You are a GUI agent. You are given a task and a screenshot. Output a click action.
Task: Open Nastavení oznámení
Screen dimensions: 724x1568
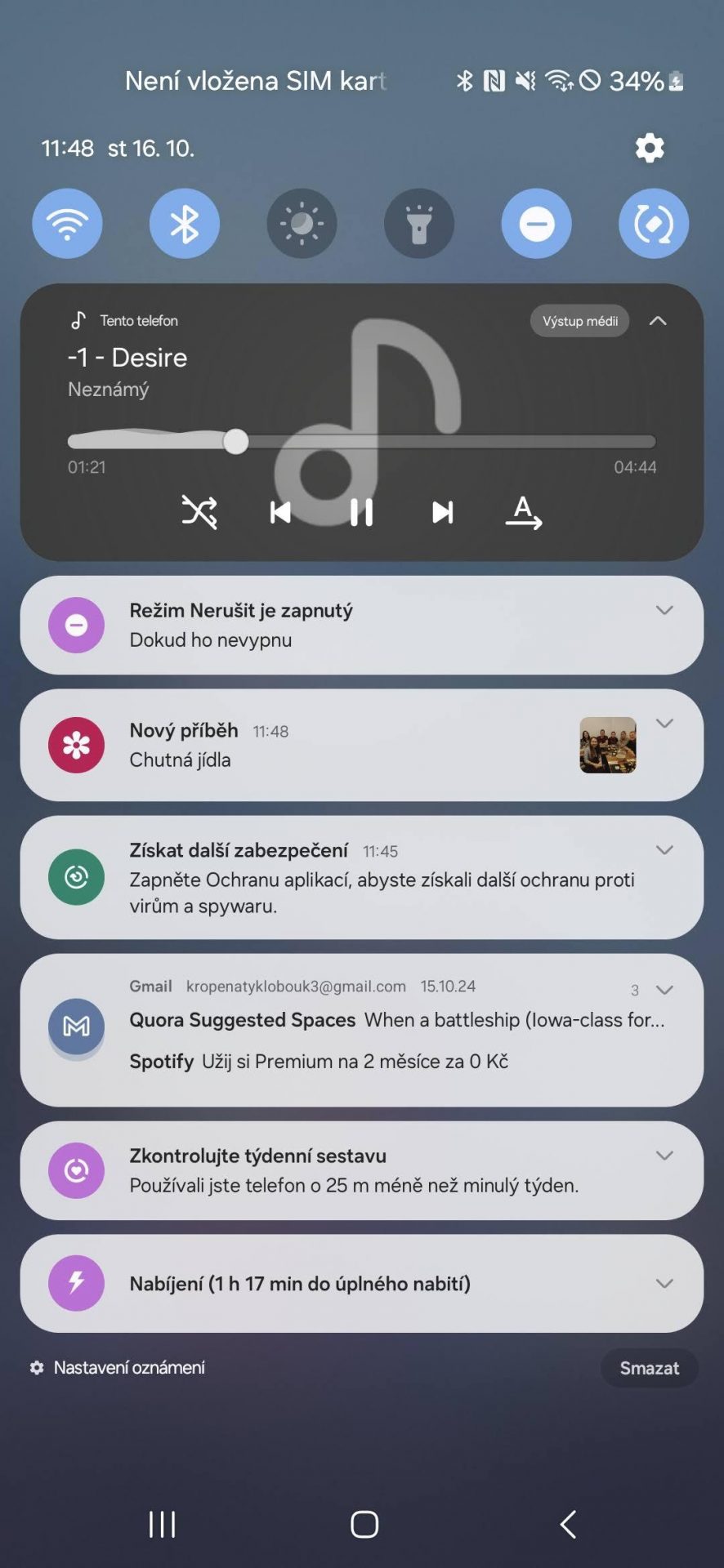coord(117,1367)
